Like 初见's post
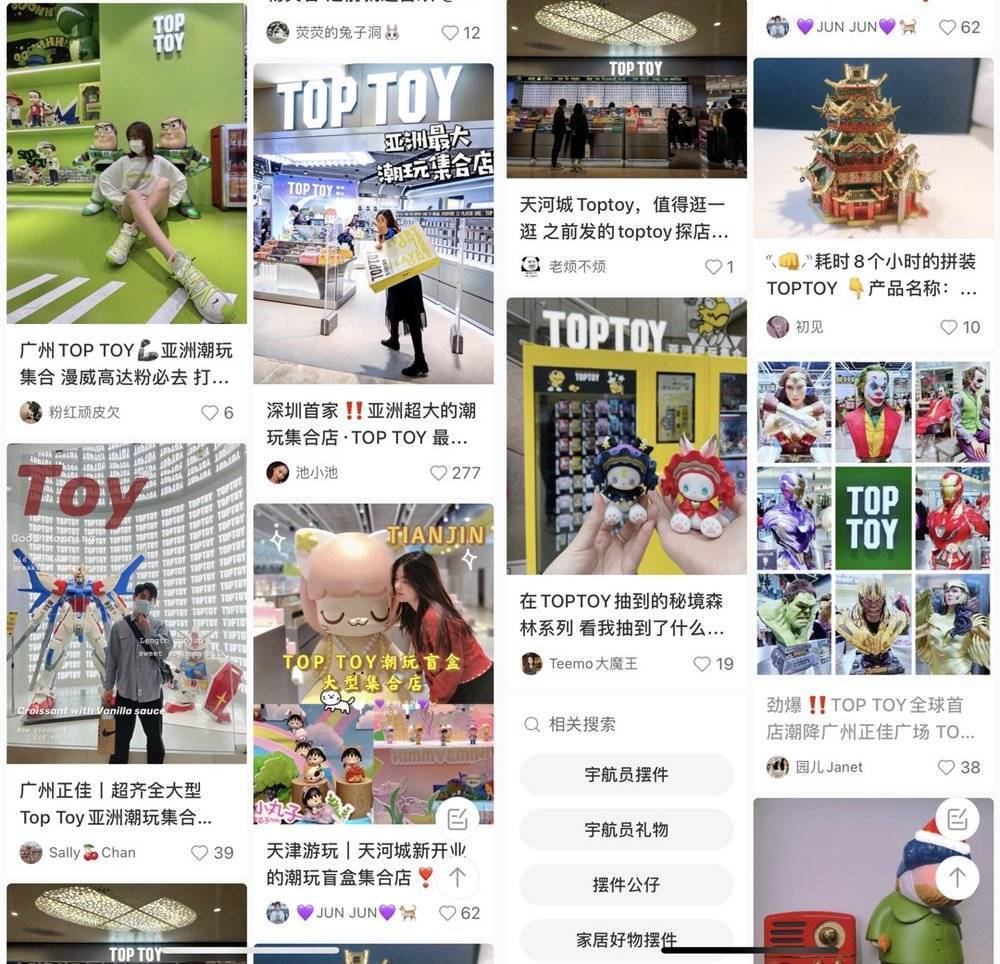 948,327
